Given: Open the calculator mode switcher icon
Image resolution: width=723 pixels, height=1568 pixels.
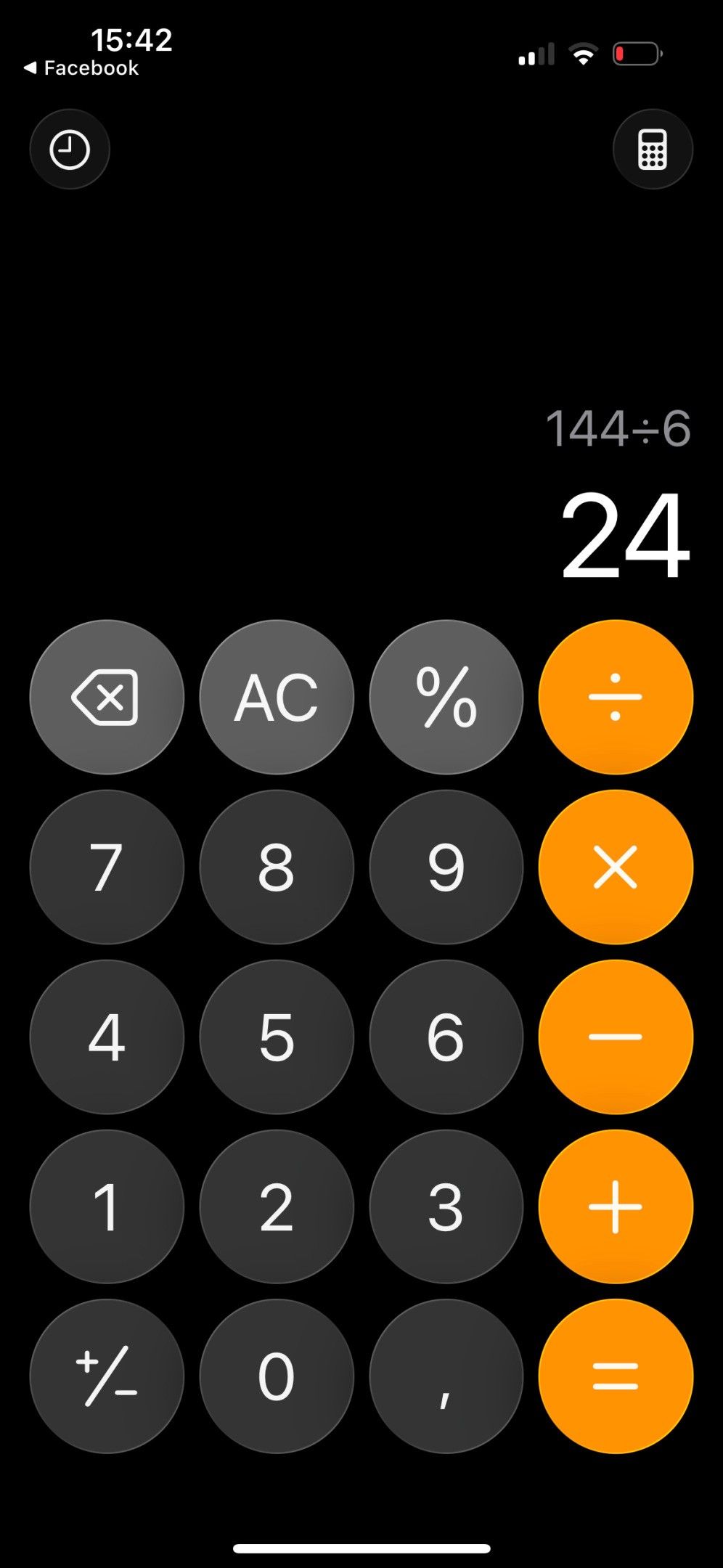Looking at the screenshot, I should [653, 150].
